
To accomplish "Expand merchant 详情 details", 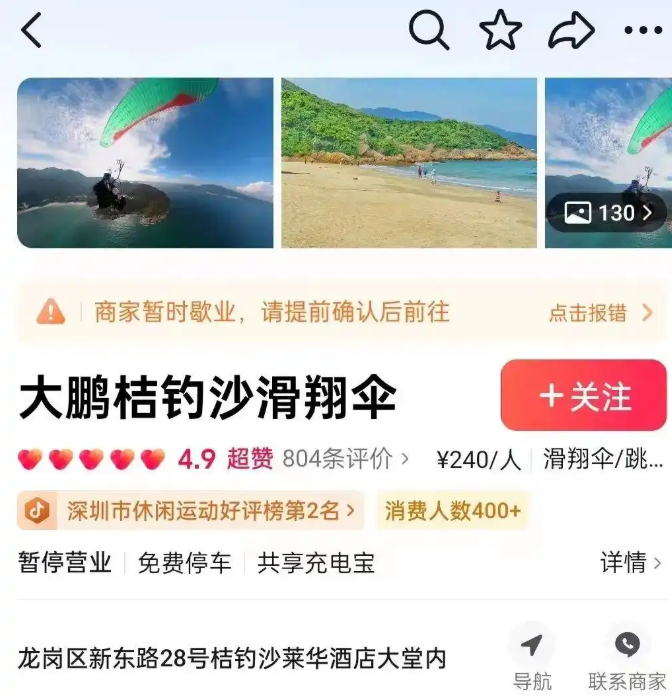I will click(x=630, y=563).
